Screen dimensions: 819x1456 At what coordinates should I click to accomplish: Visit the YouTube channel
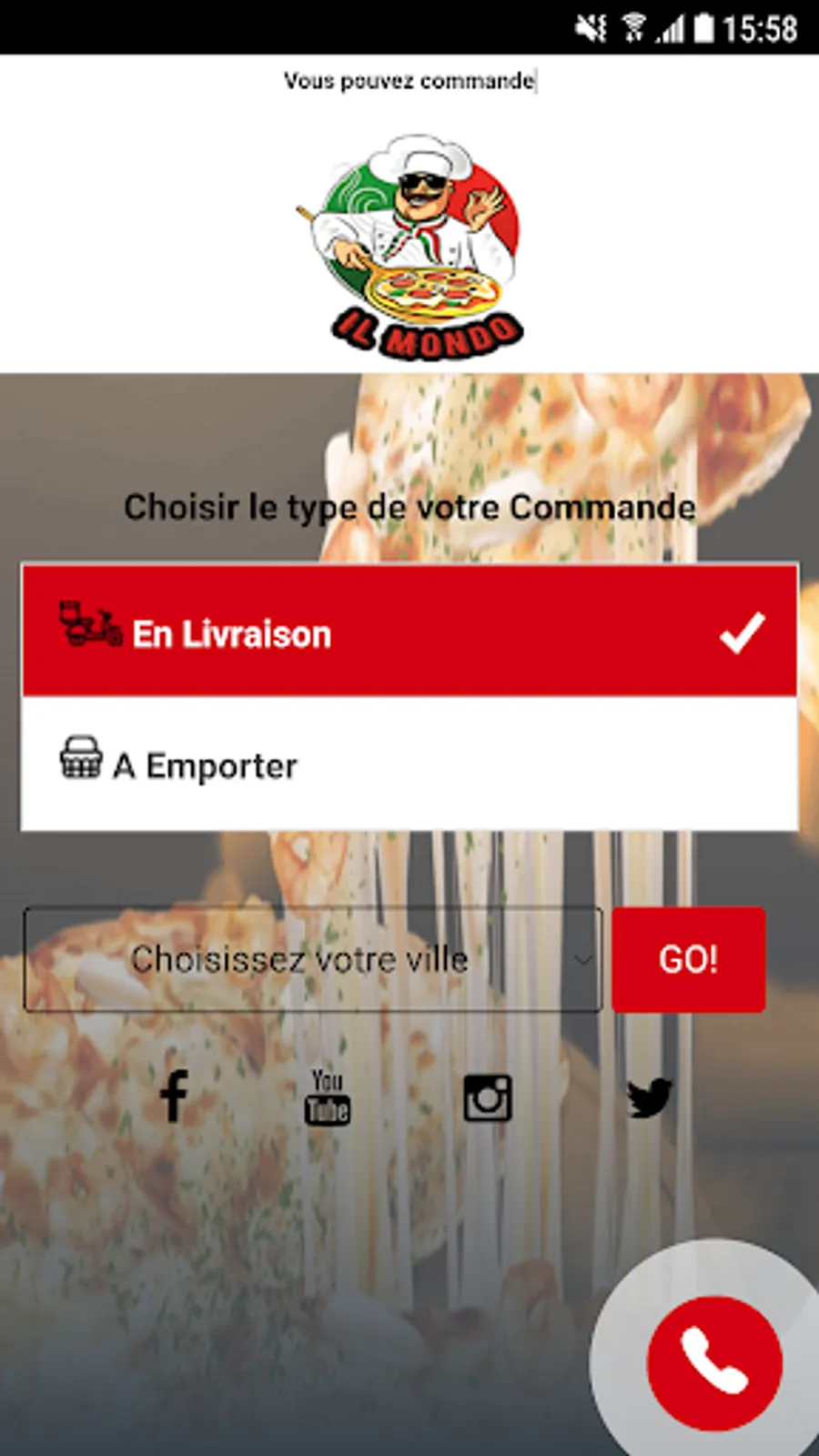coord(328,1097)
